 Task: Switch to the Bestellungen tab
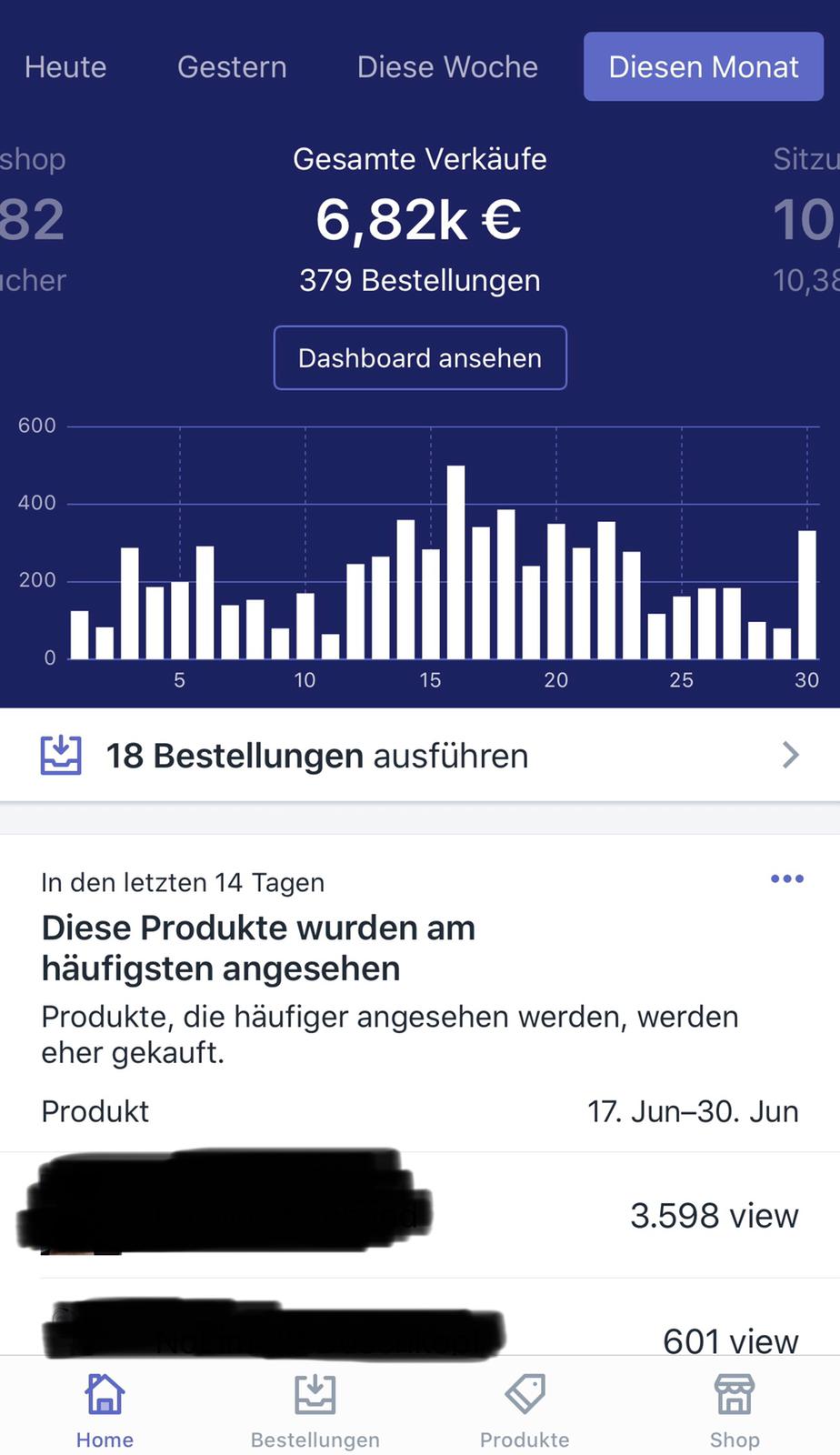[315, 1410]
